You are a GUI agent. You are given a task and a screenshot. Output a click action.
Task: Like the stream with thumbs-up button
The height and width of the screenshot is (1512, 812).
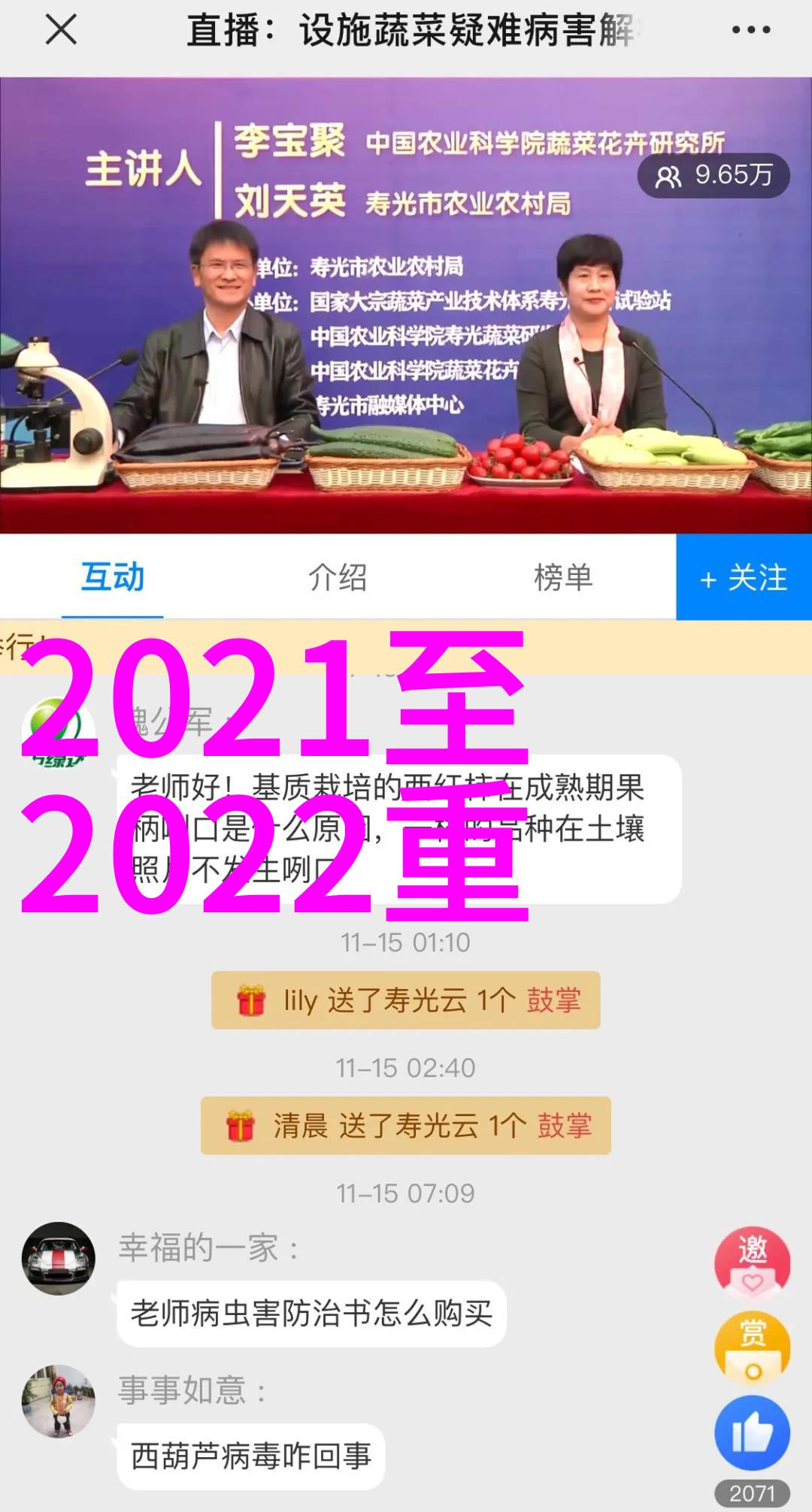coord(752,1432)
